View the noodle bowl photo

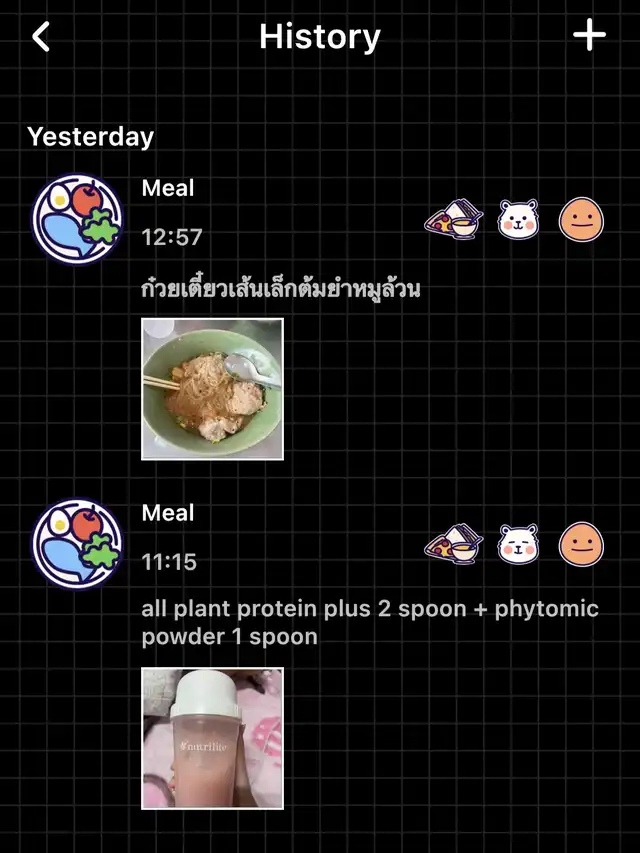point(212,388)
